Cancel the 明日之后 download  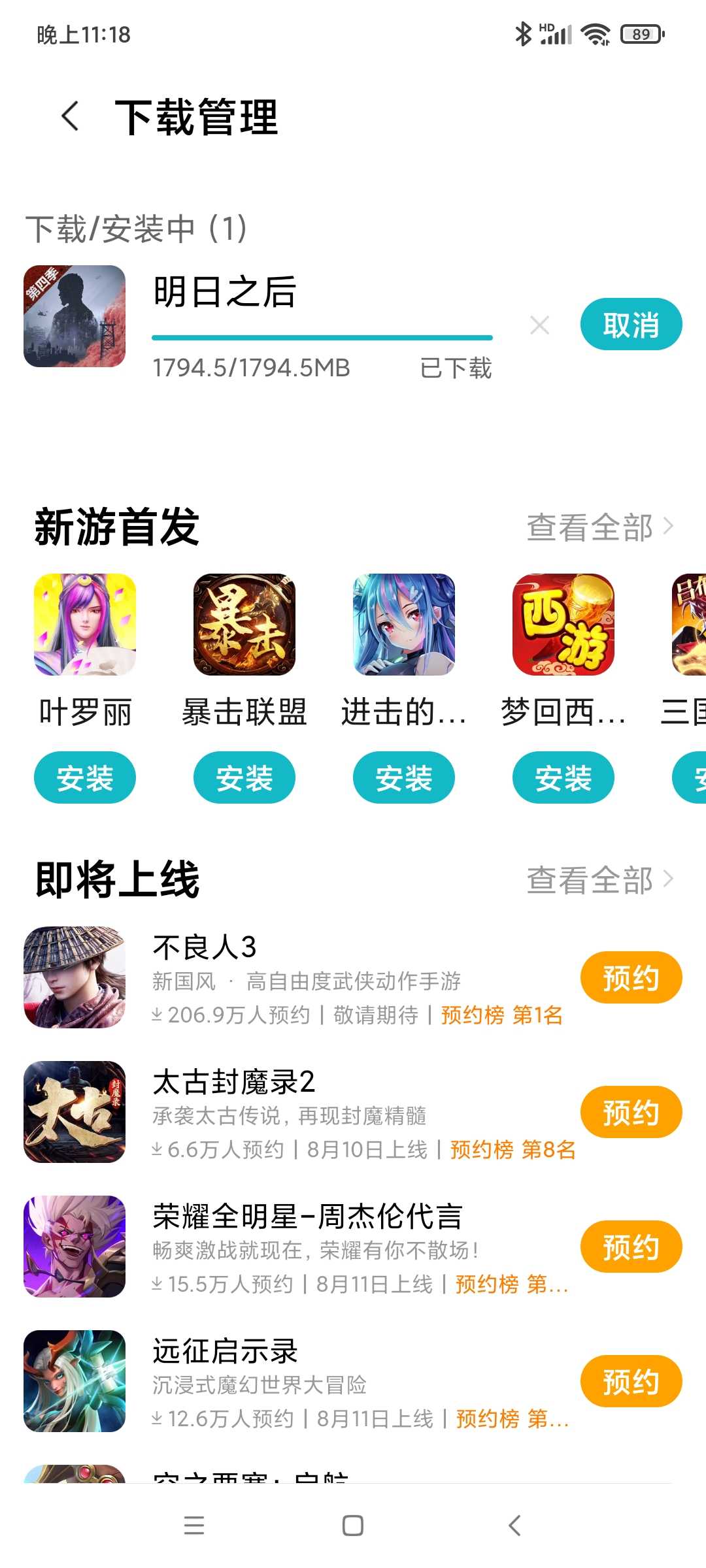[630, 325]
